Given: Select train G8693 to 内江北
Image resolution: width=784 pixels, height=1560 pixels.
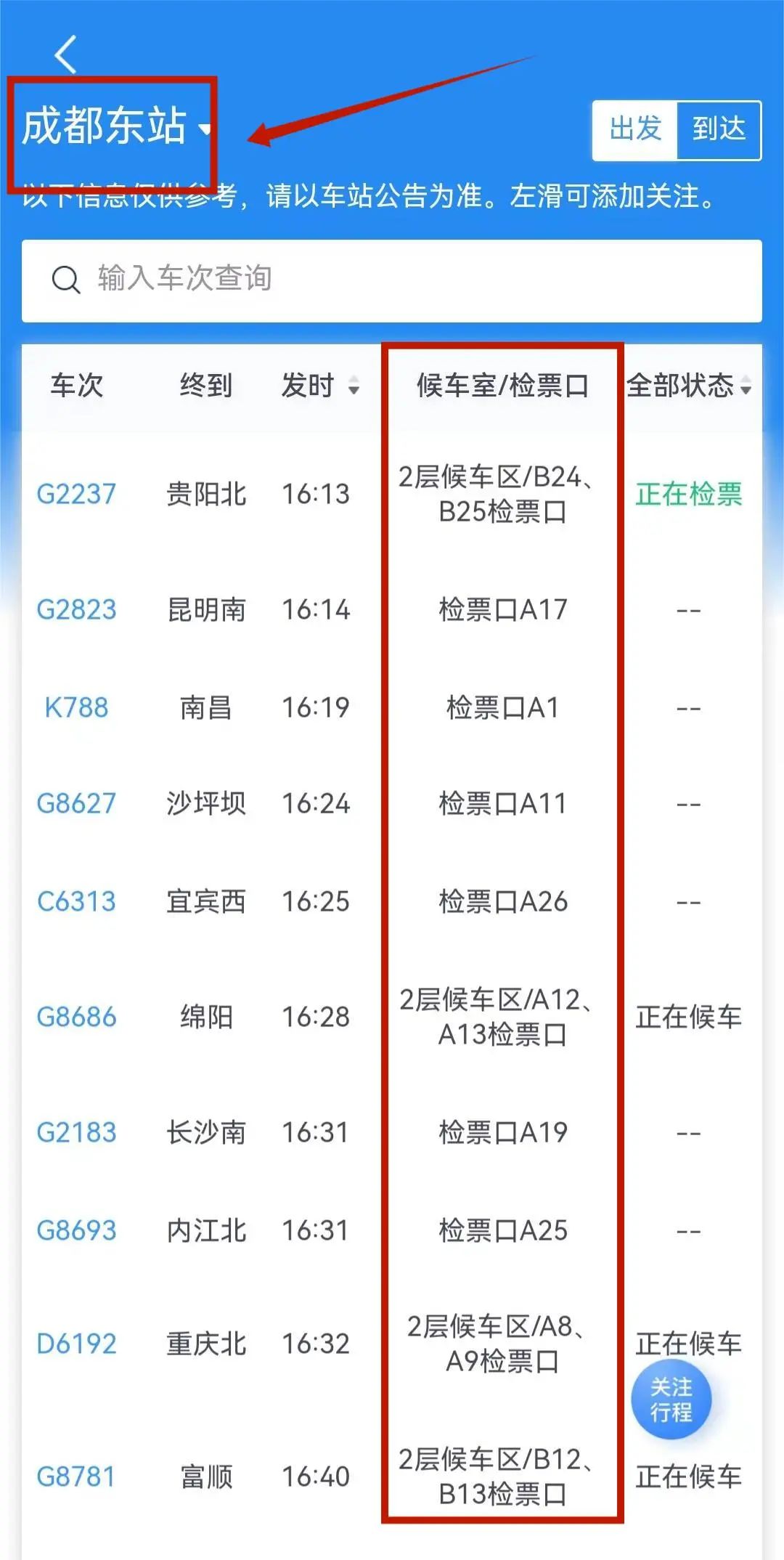Looking at the screenshot, I should click(x=76, y=1230).
